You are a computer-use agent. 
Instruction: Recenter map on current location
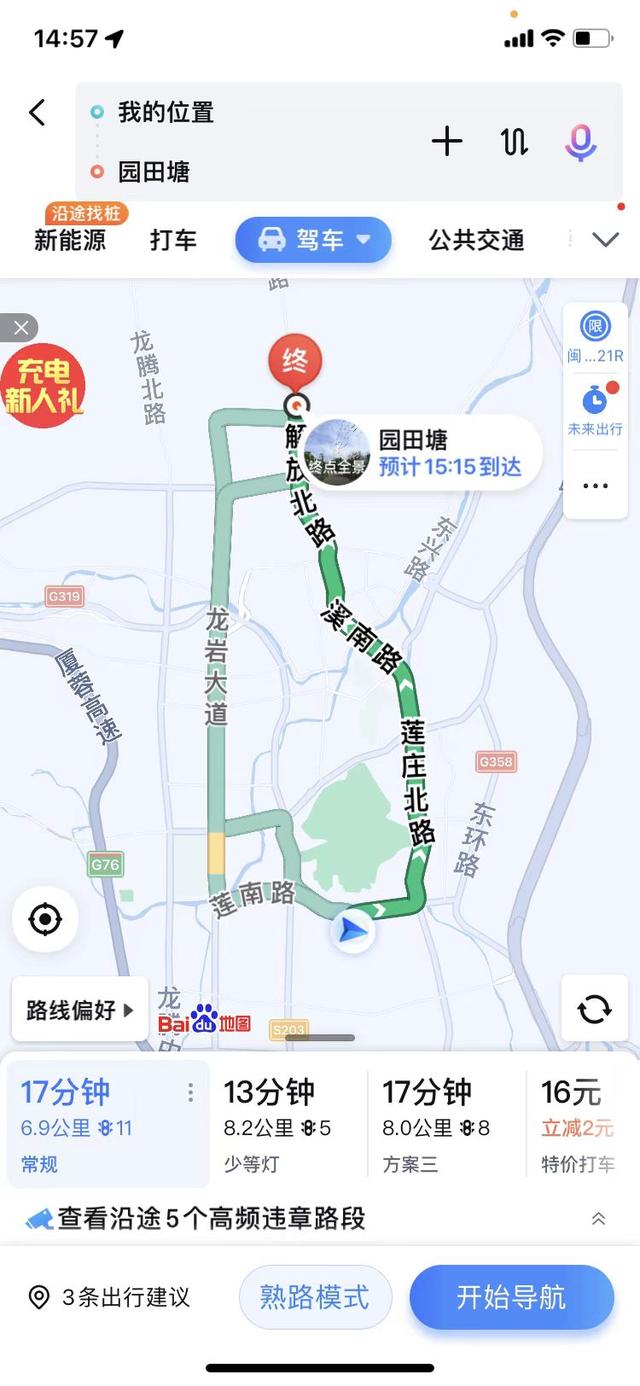45,919
